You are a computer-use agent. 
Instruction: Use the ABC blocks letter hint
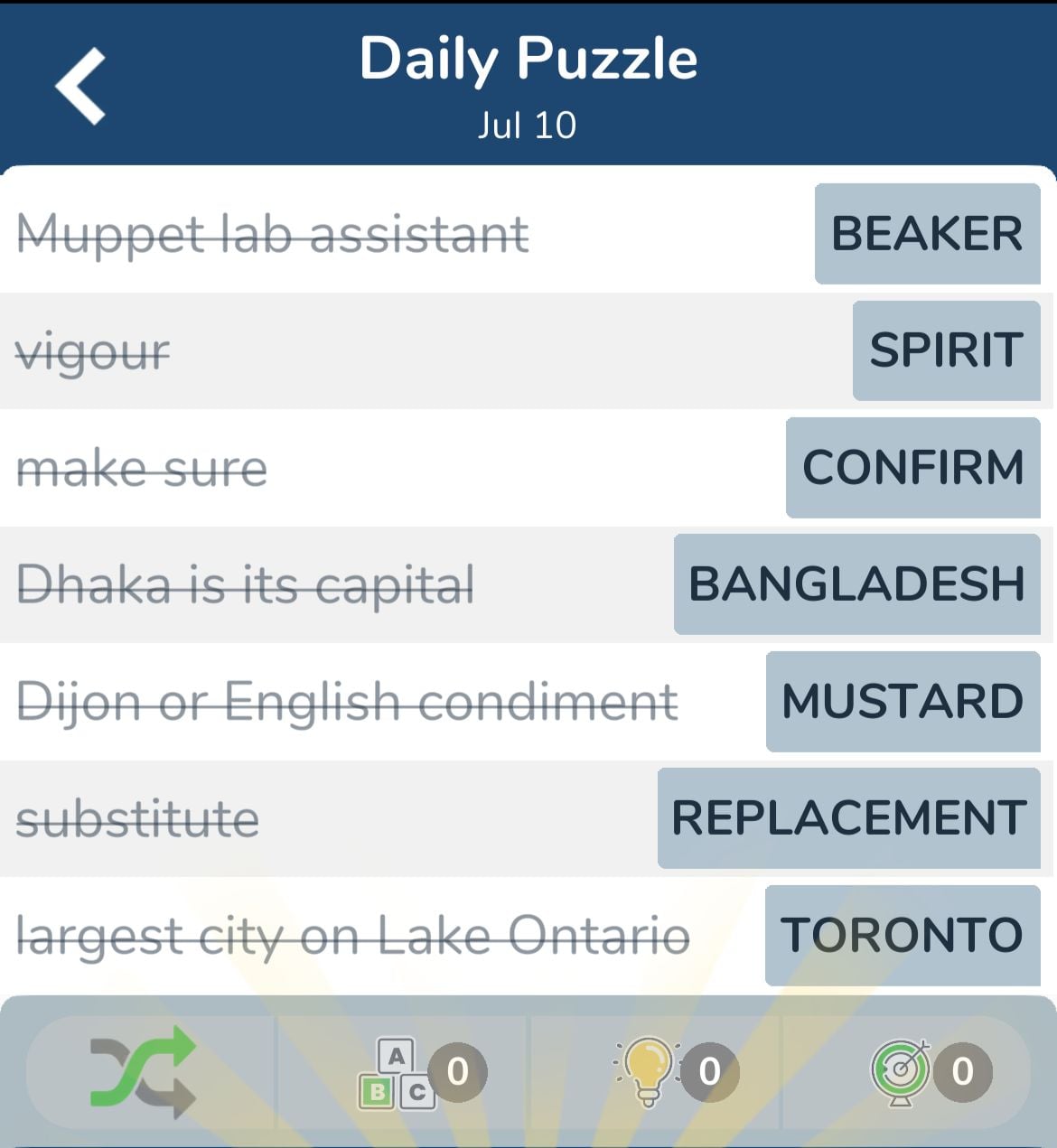[398, 1072]
